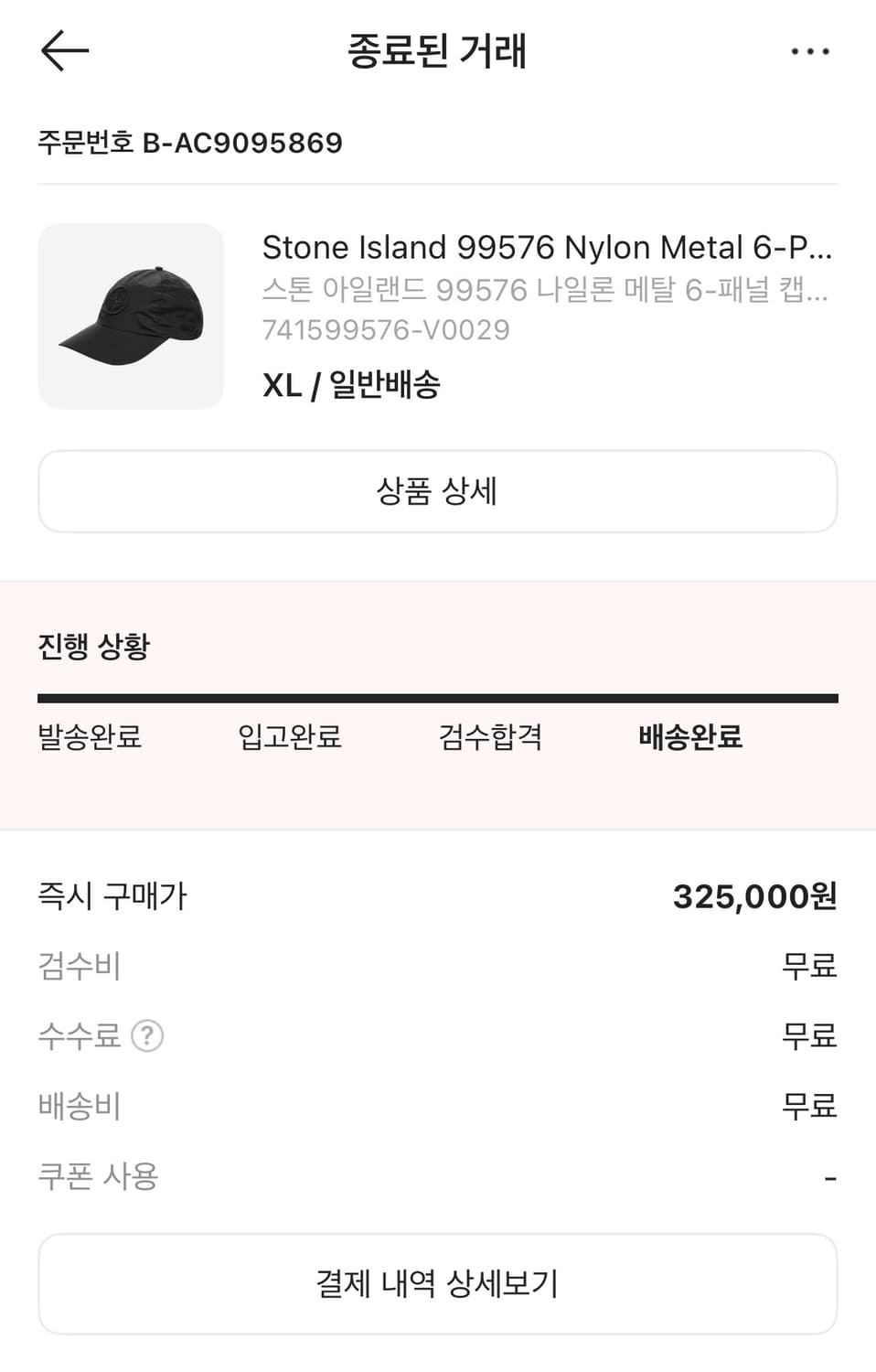
Task: Open 결제 내역 상세보기 payment details
Action: point(437,1283)
